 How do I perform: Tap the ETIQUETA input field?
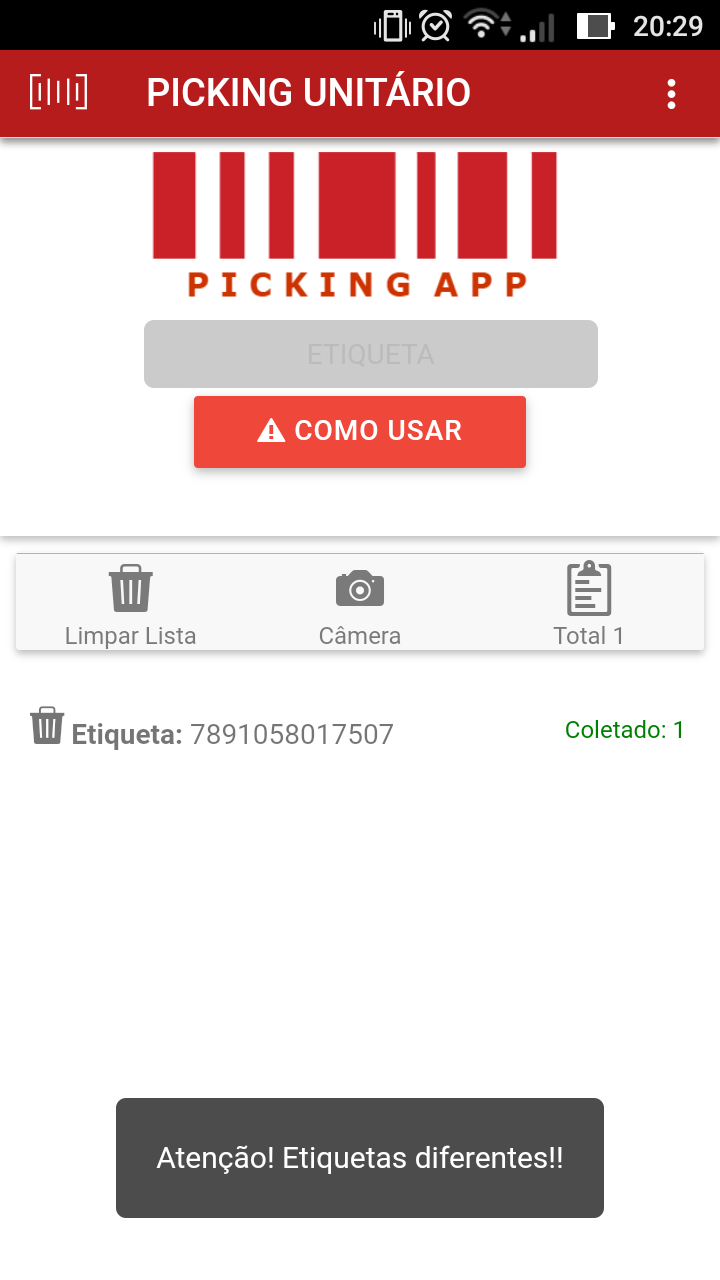(x=371, y=354)
